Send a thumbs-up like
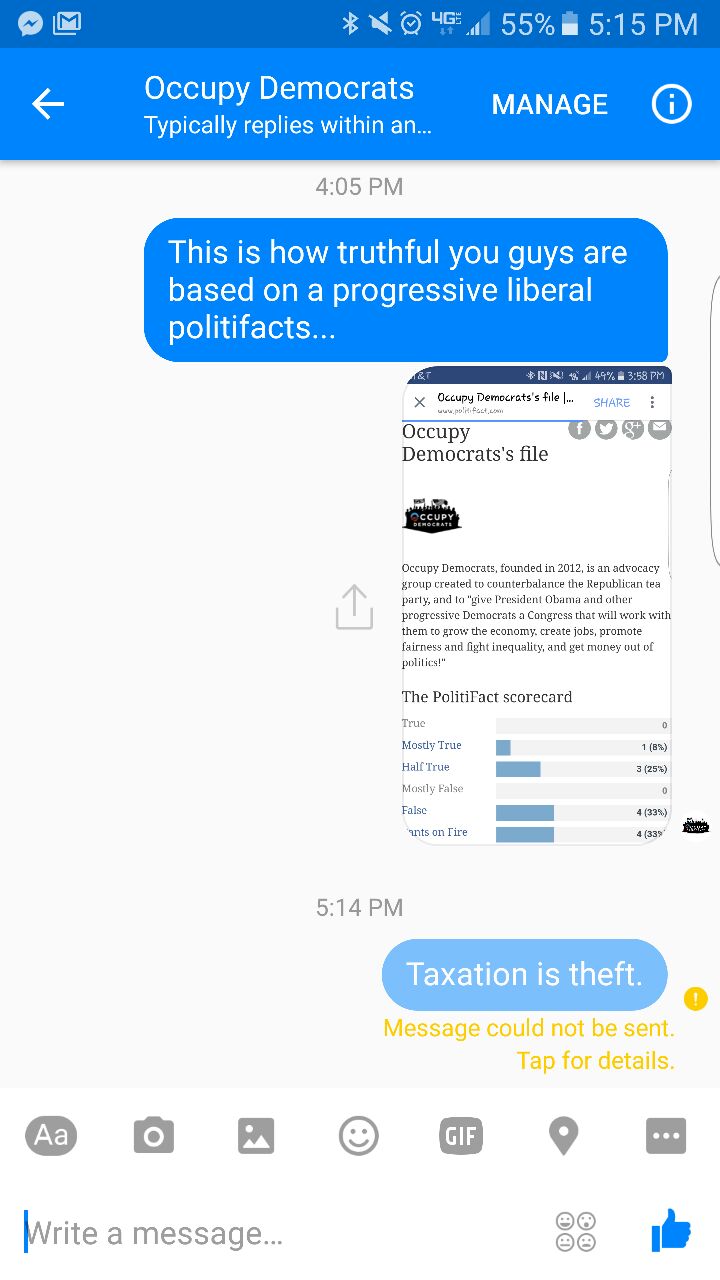 672,1230
